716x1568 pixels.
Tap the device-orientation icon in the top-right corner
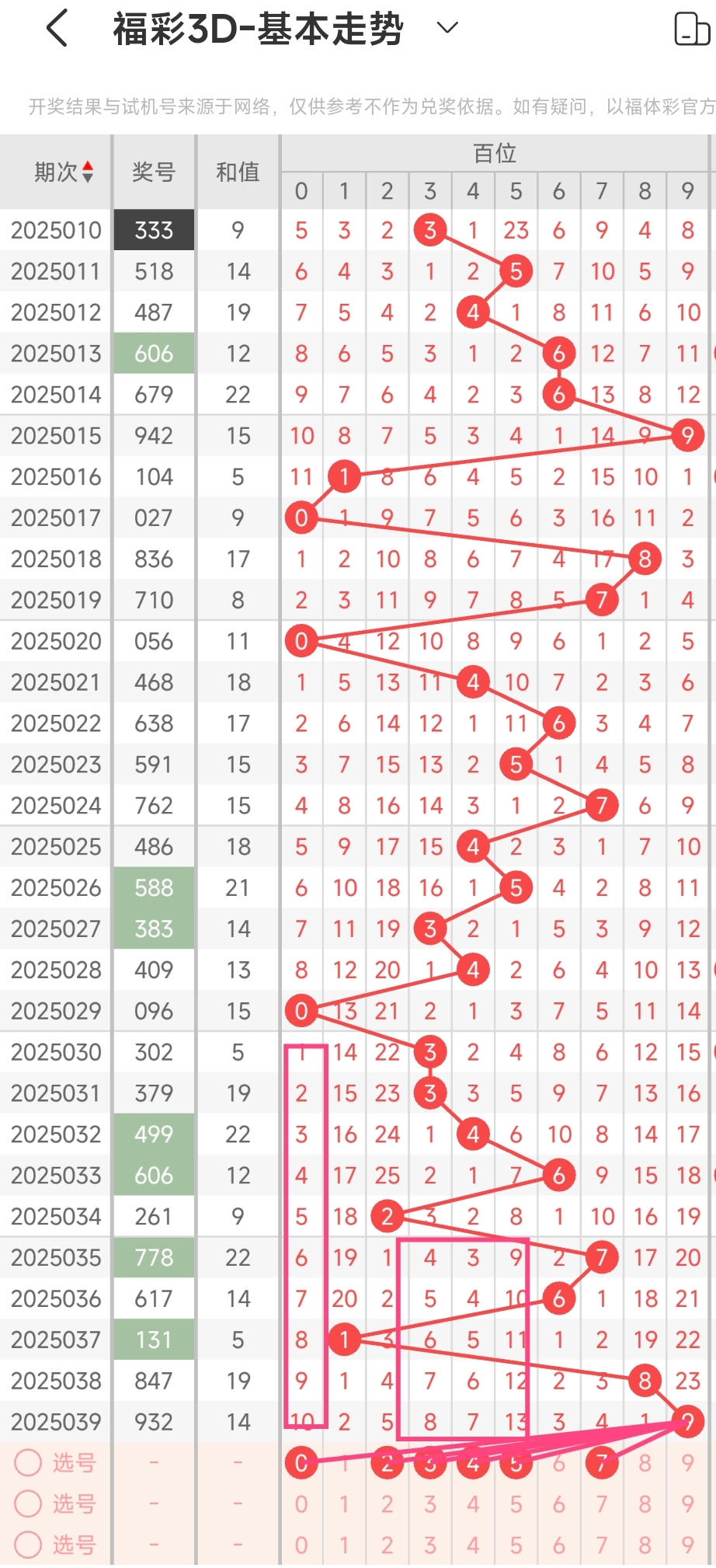coord(691,30)
